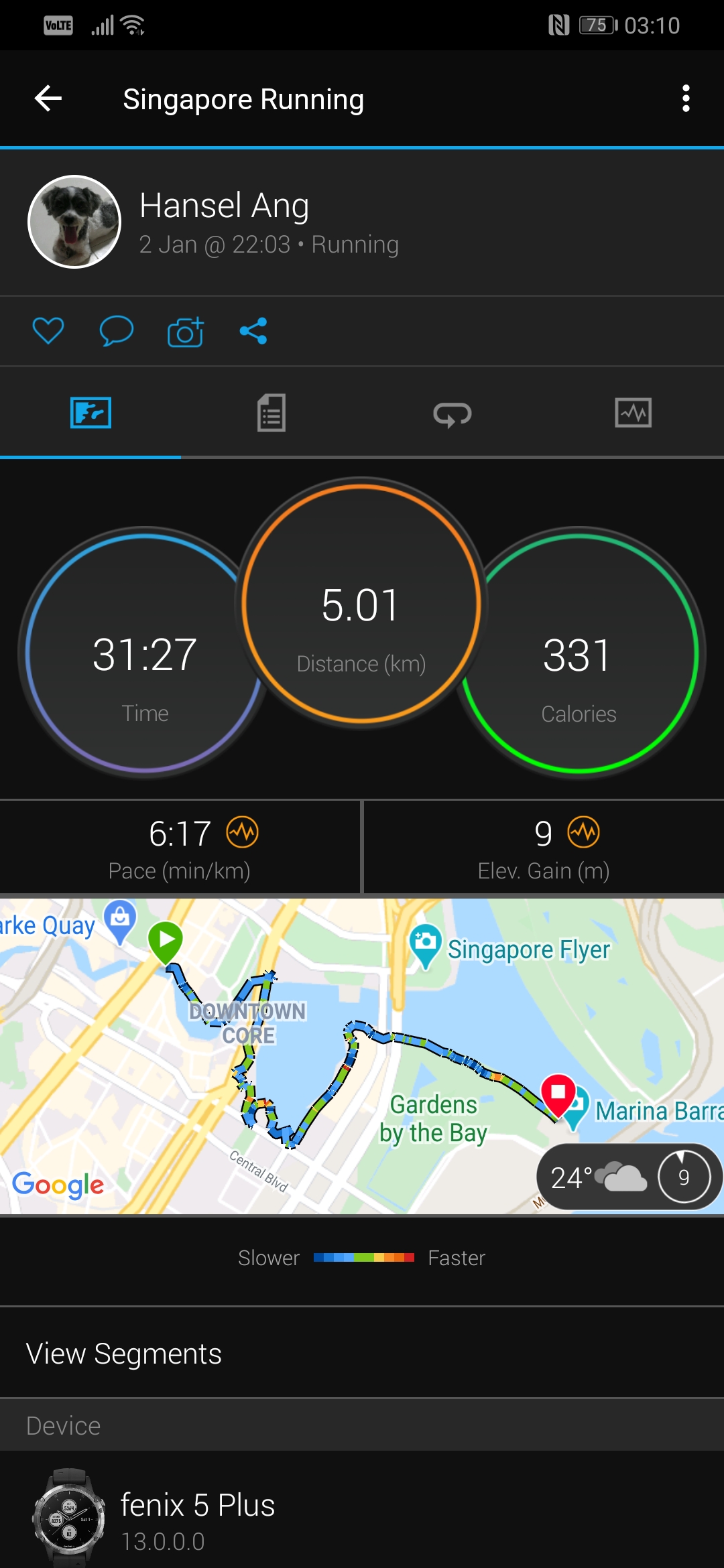Go back using the arrow icon

click(x=48, y=99)
